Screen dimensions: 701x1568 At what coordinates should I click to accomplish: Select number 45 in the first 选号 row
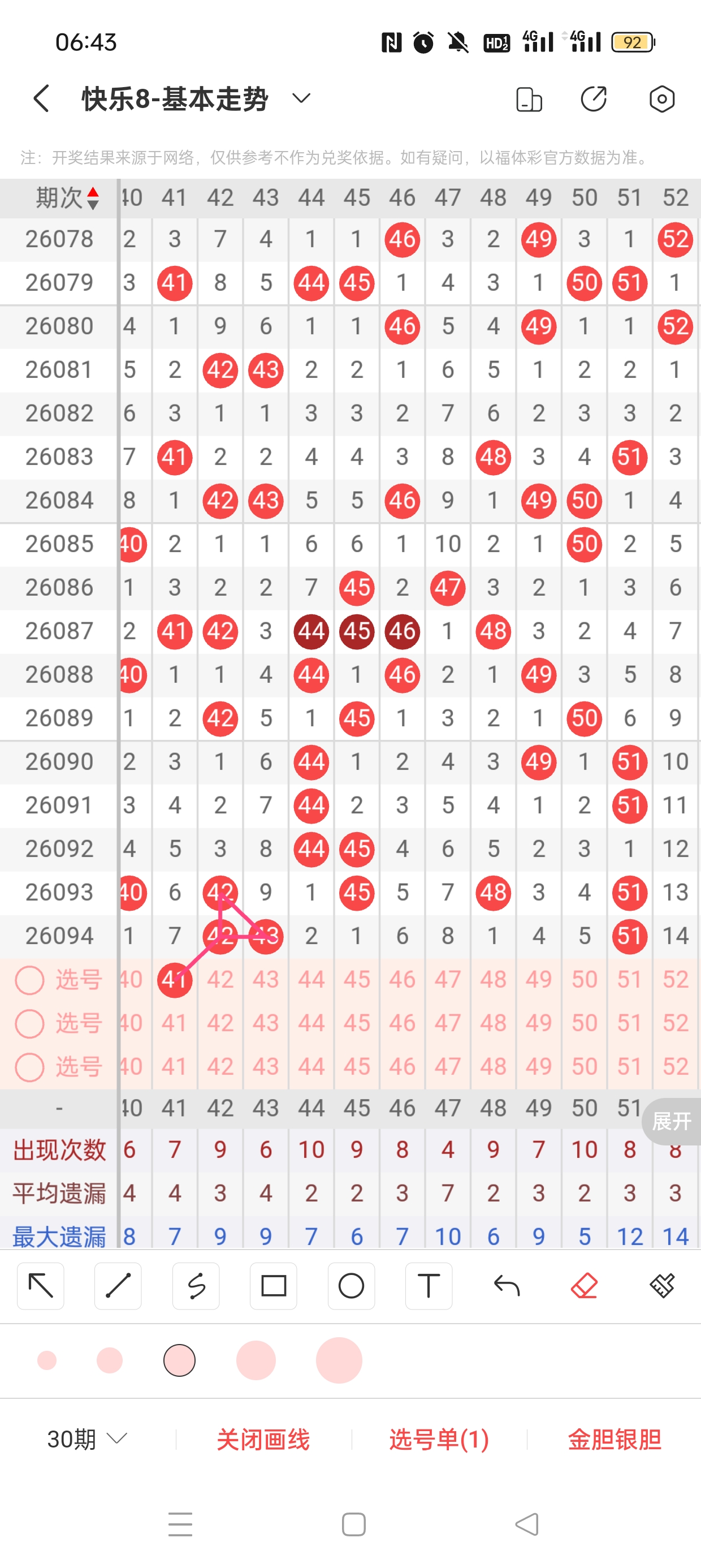[357, 979]
